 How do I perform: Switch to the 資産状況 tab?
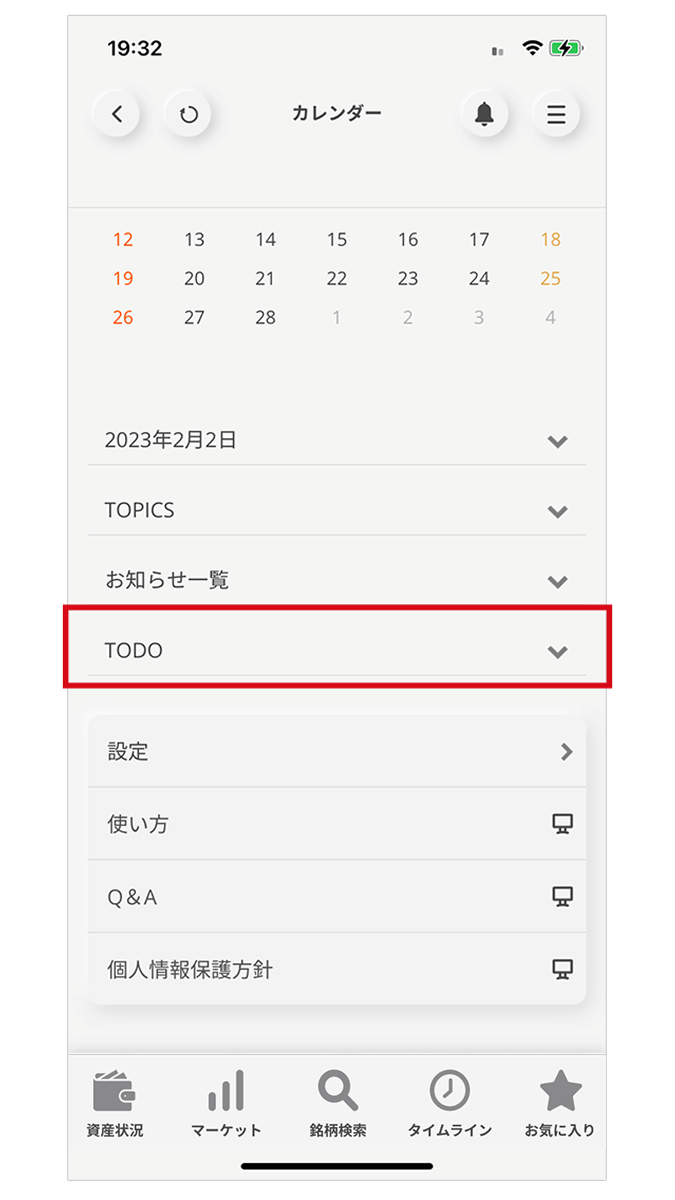point(114,1103)
